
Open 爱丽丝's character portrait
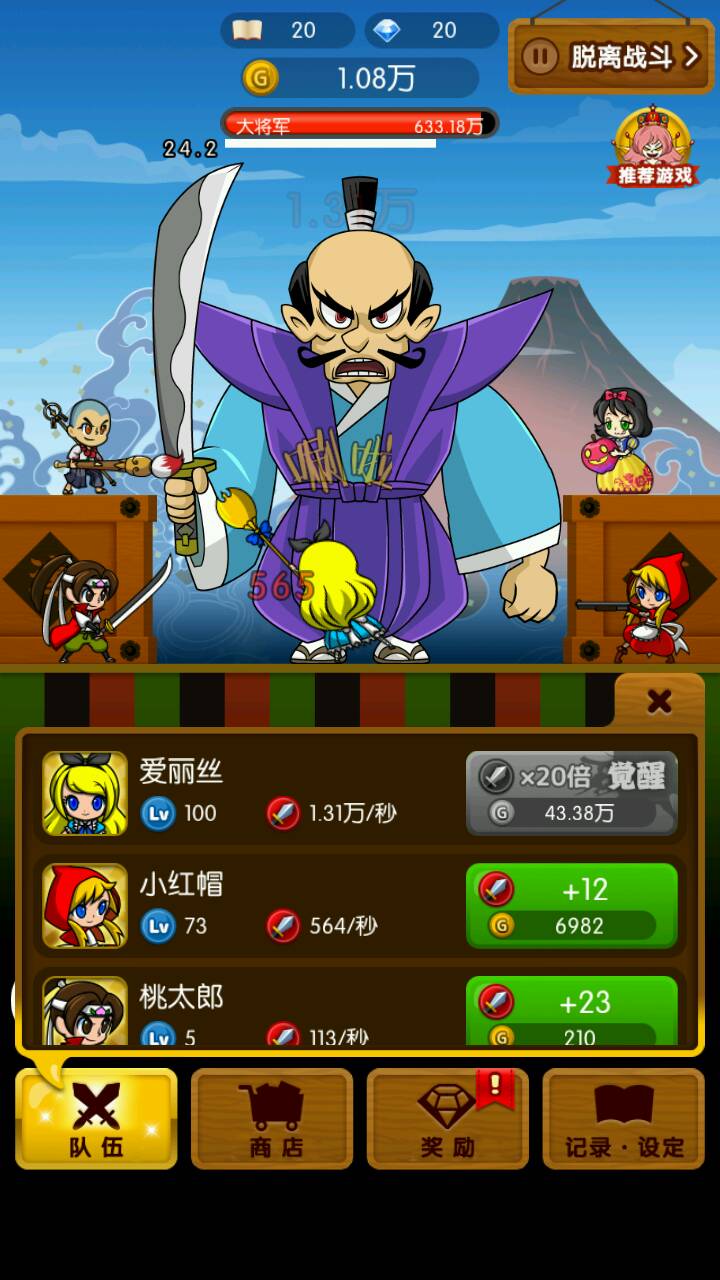pos(85,794)
